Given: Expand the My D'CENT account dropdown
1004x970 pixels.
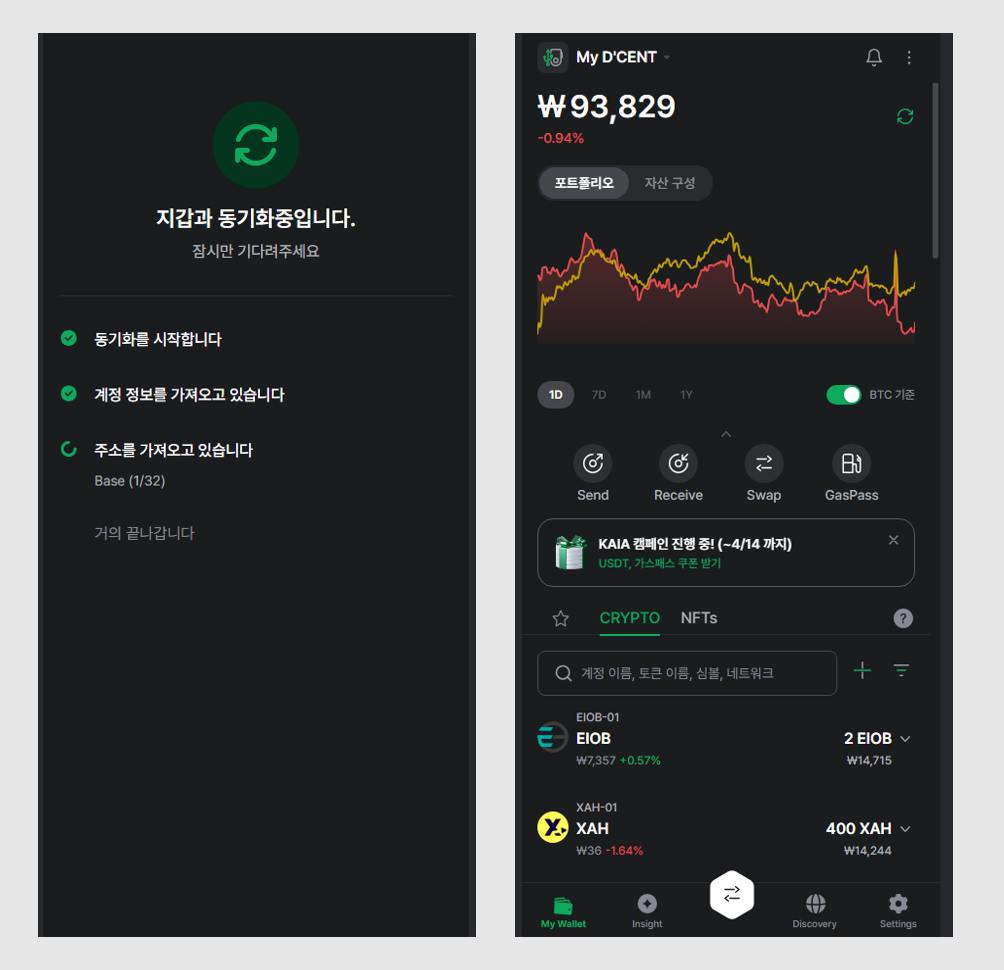Looking at the screenshot, I should (667, 58).
